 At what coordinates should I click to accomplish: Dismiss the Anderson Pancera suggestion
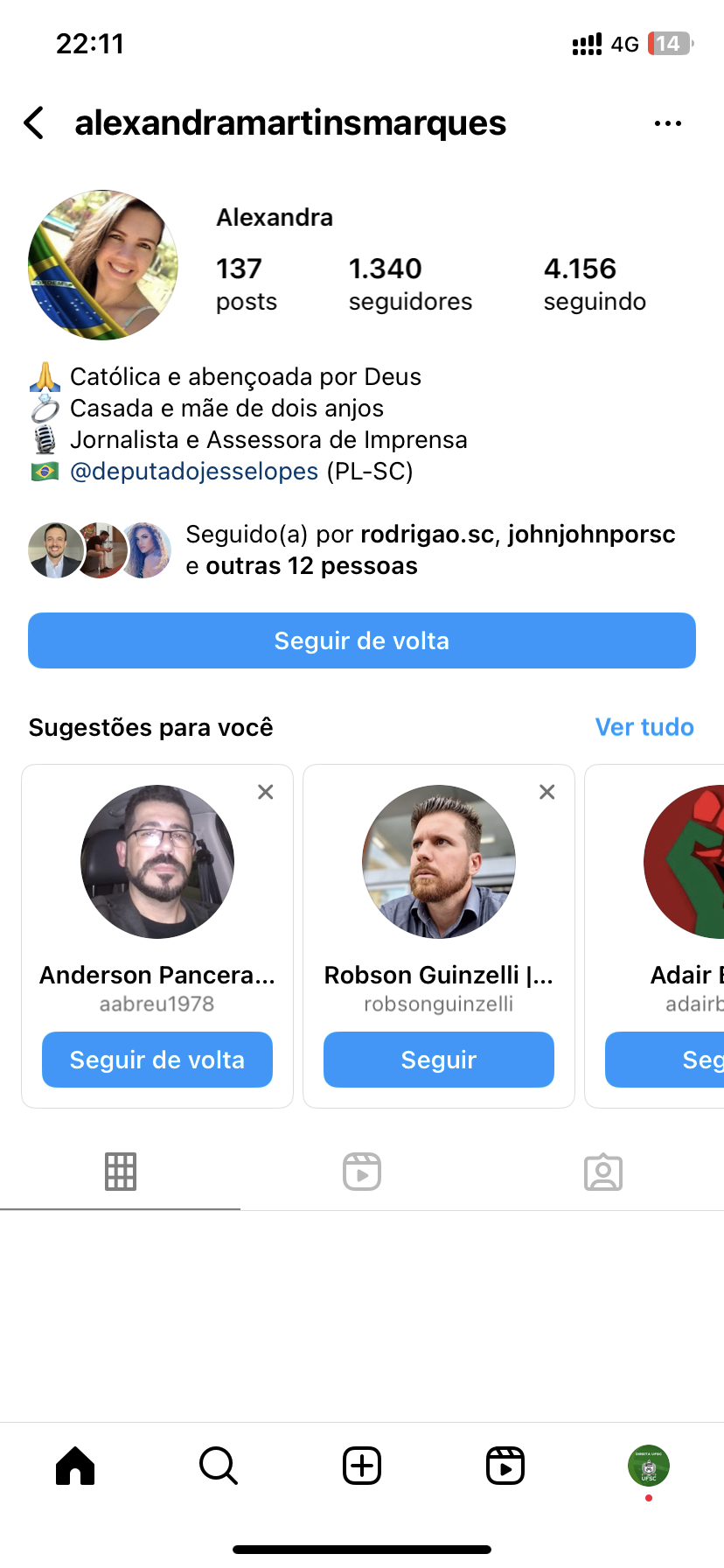(266, 792)
